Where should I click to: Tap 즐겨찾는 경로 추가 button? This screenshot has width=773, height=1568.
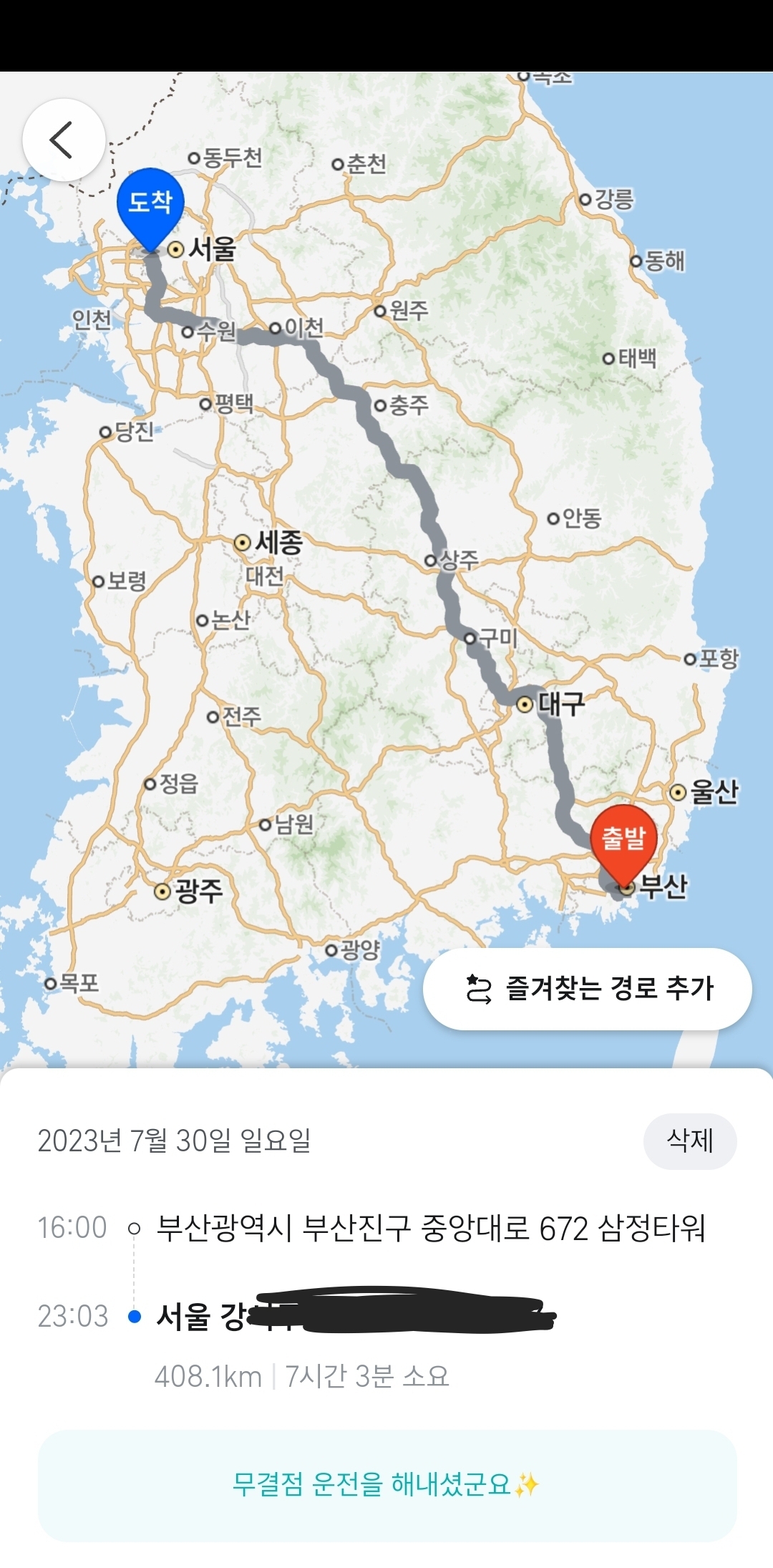click(x=587, y=989)
